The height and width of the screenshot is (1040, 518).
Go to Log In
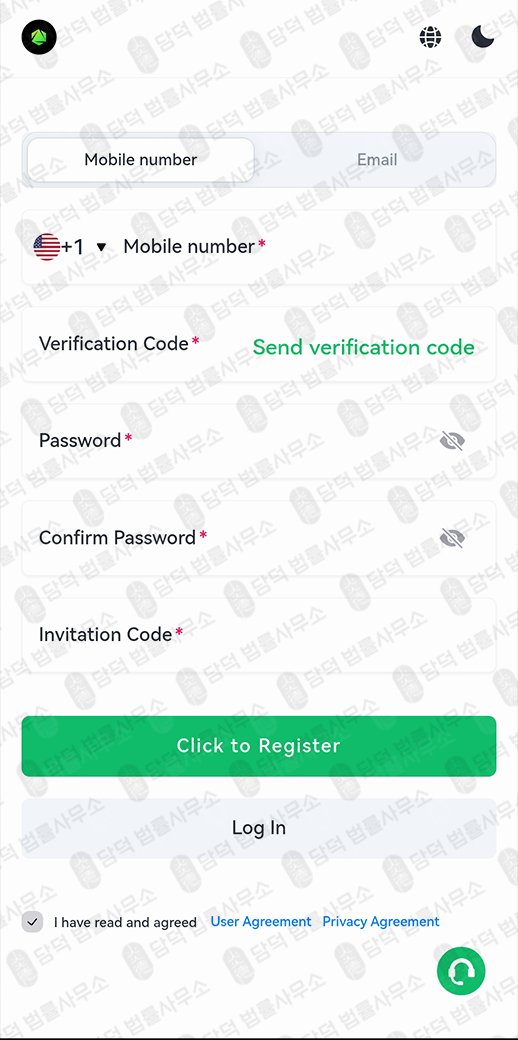259,828
